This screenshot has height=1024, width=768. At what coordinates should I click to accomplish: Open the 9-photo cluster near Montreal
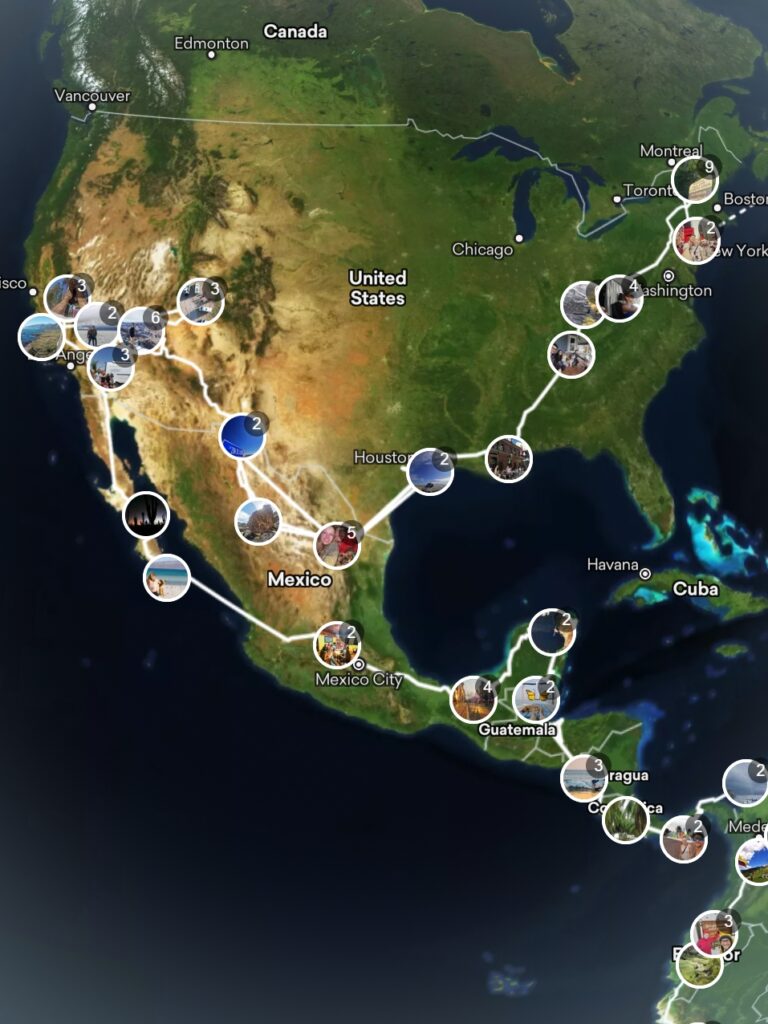(x=694, y=181)
